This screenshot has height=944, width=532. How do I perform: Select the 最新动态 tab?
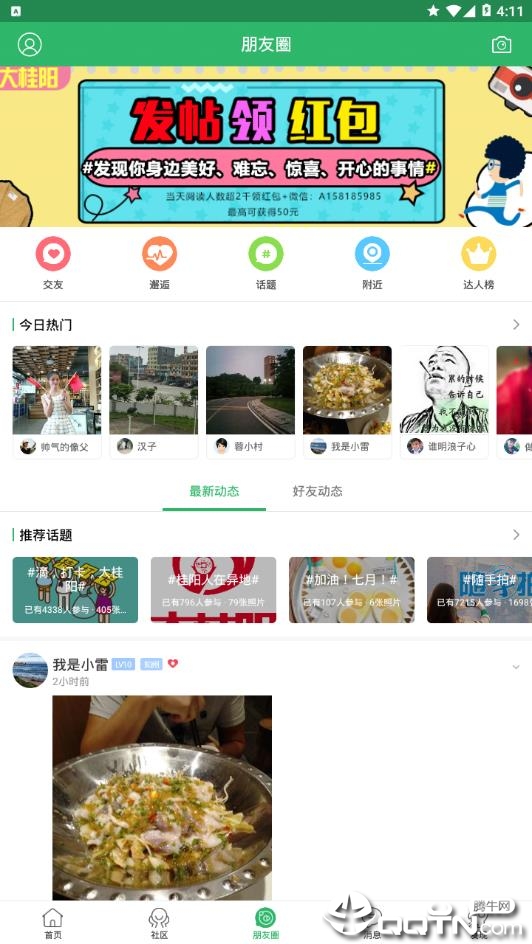(214, 491)
